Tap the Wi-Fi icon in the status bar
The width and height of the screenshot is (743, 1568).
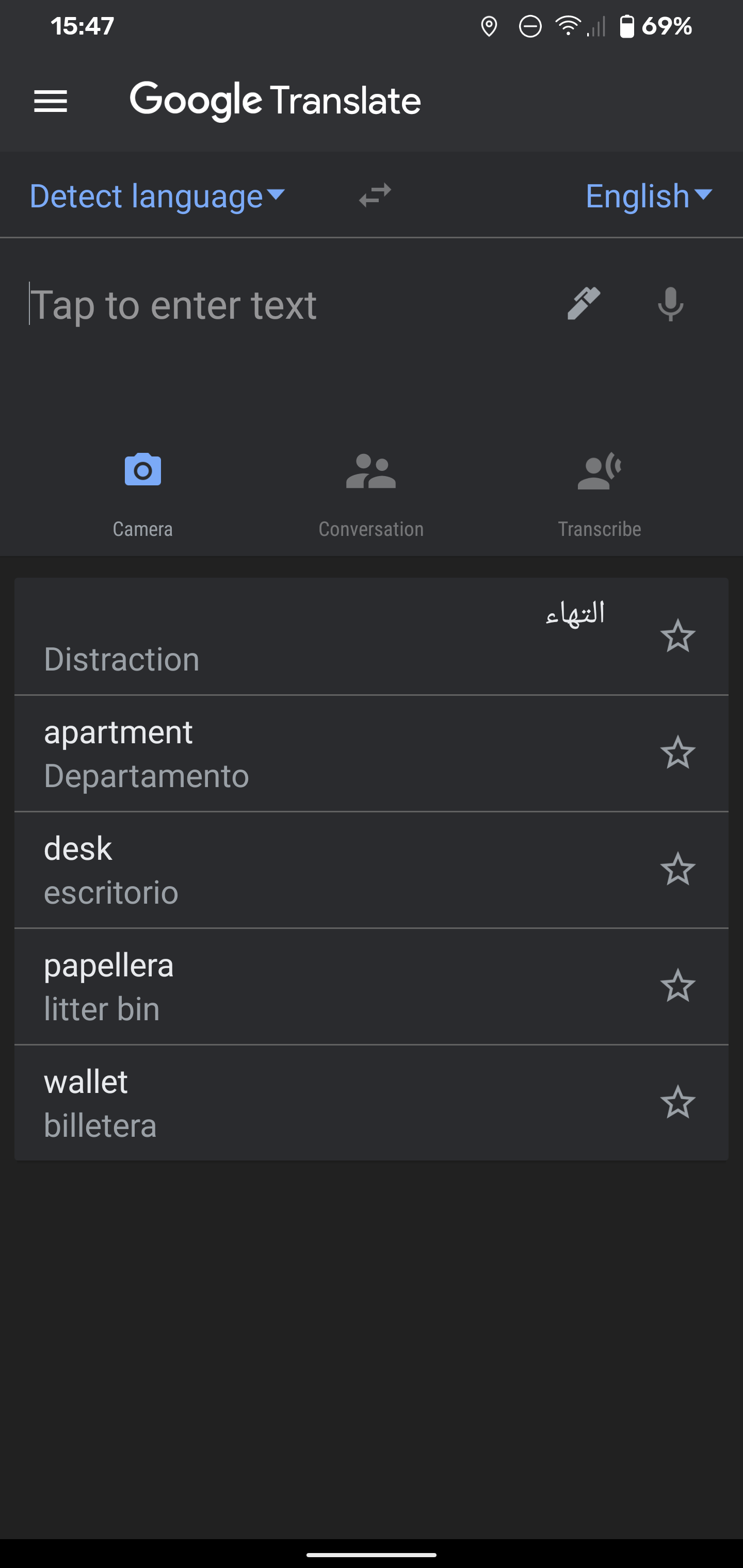tap(567, 26)
